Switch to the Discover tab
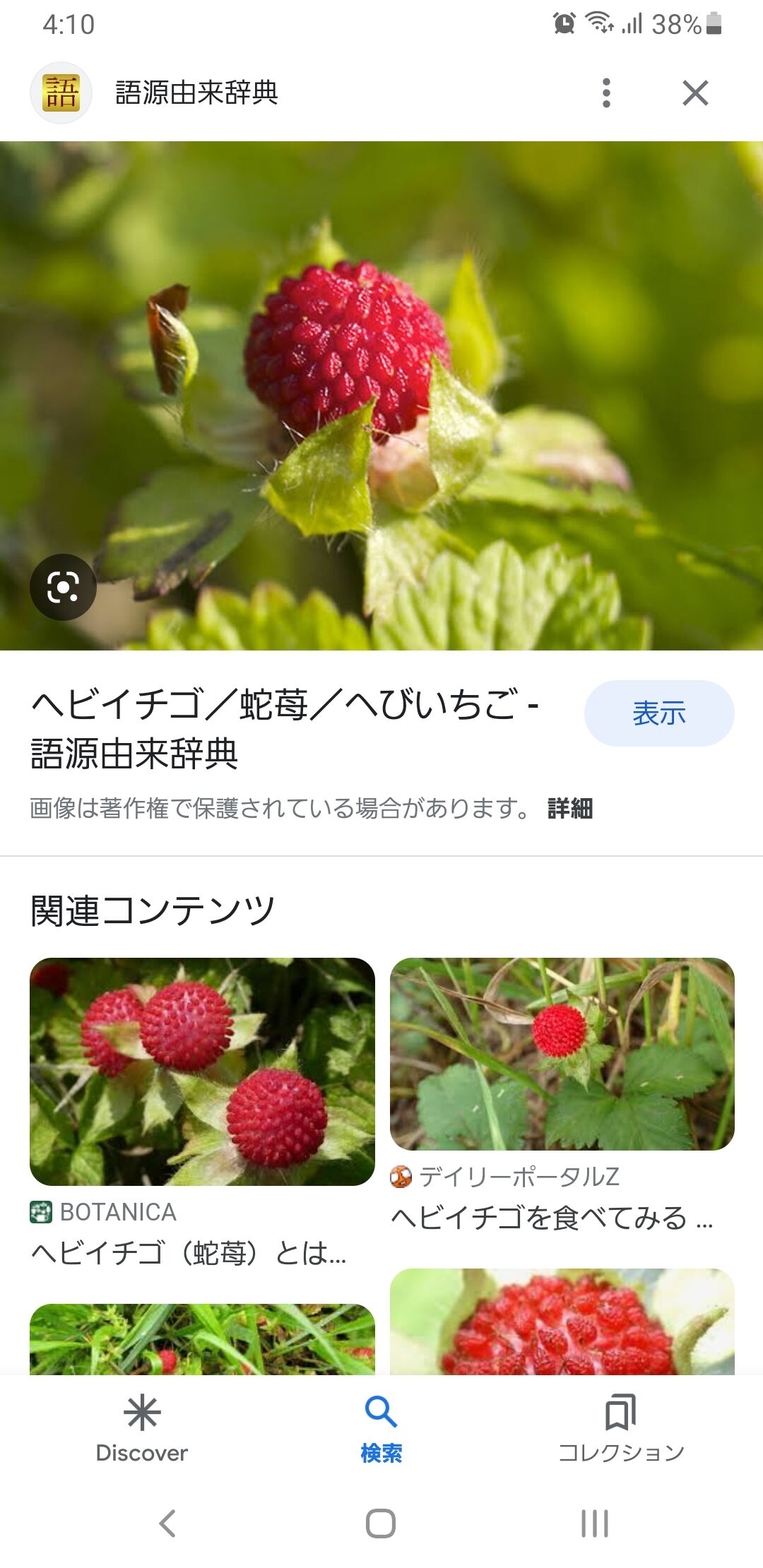Viewport: 763px width, 1568px height. 142,1427
